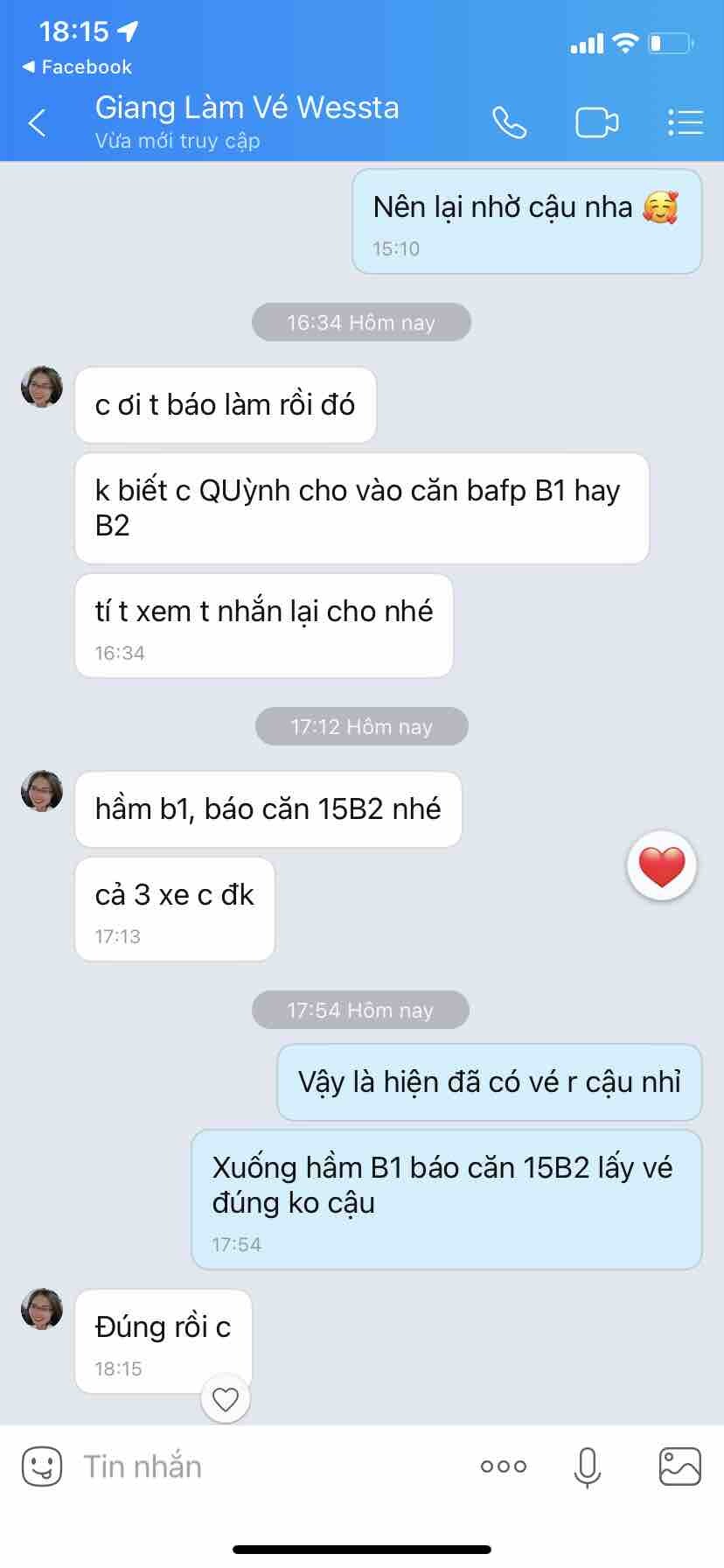Open more attachment options

click(x=504, y=1466)
